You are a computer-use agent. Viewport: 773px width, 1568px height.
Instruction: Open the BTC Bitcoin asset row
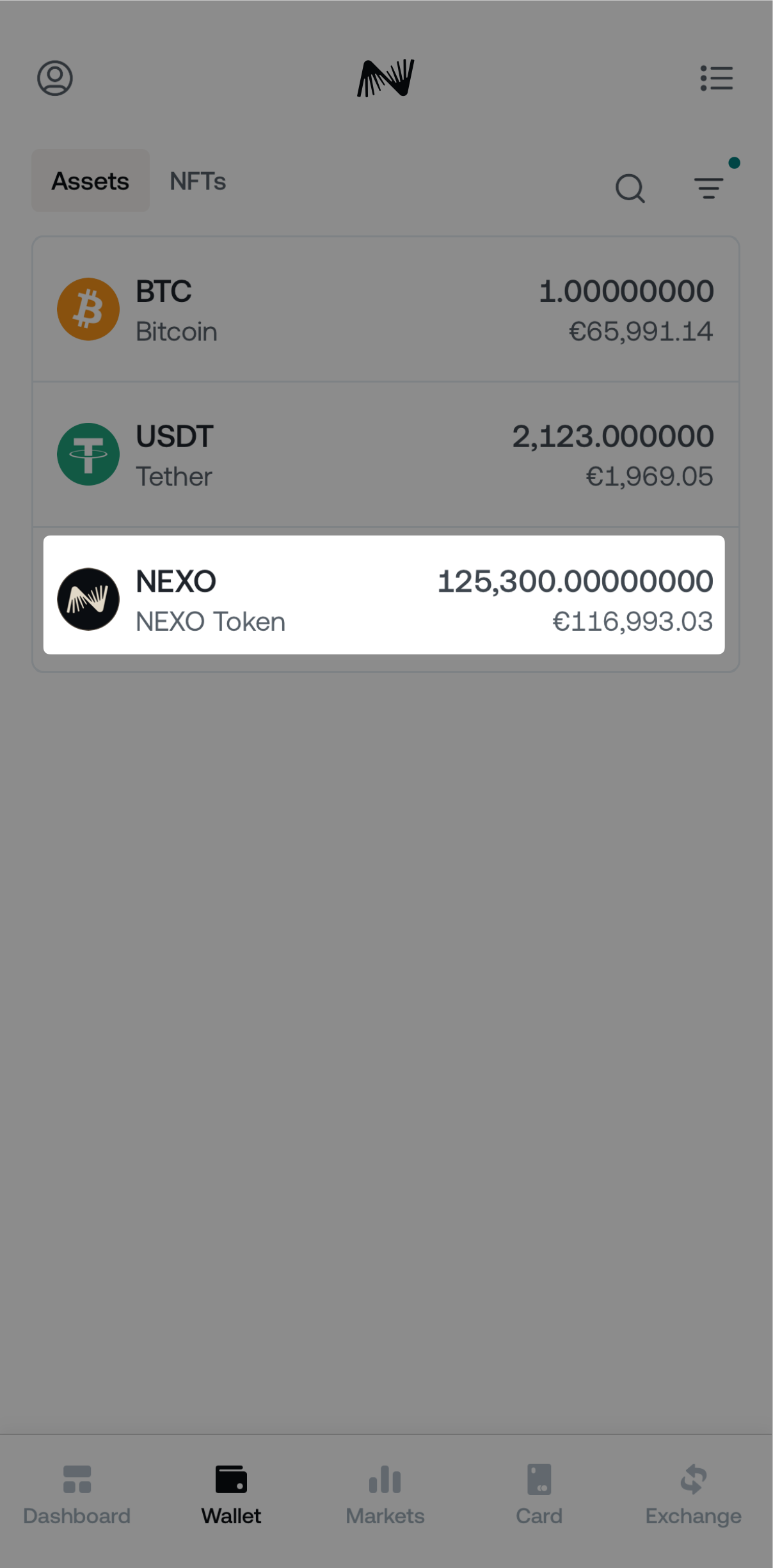point(385,309)
